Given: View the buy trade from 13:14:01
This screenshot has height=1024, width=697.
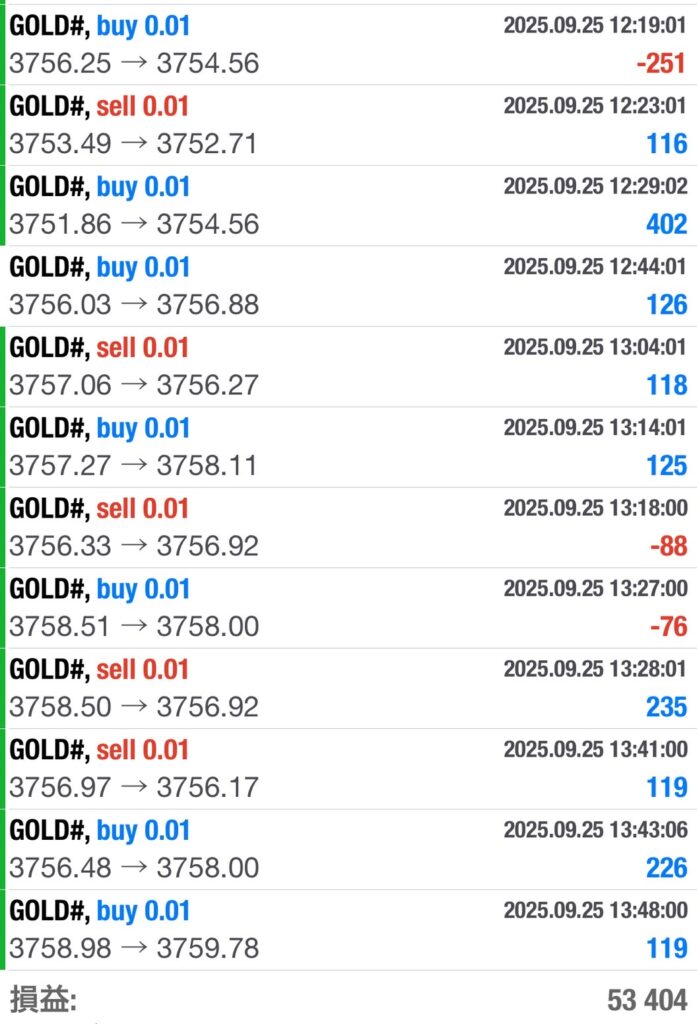Looking at the screenshot, I should tap(348, 447).
